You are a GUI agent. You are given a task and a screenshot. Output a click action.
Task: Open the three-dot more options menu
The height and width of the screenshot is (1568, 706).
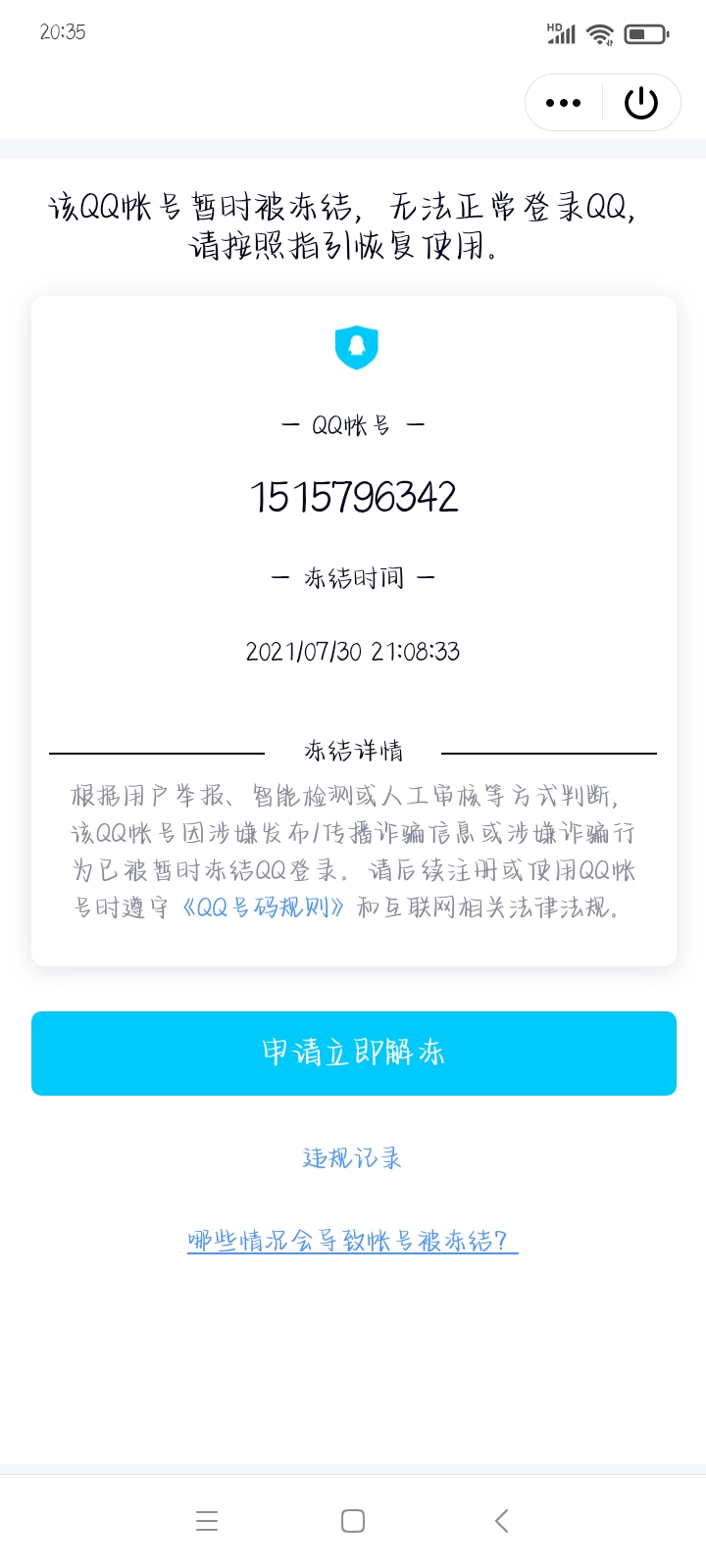point(562,102)
